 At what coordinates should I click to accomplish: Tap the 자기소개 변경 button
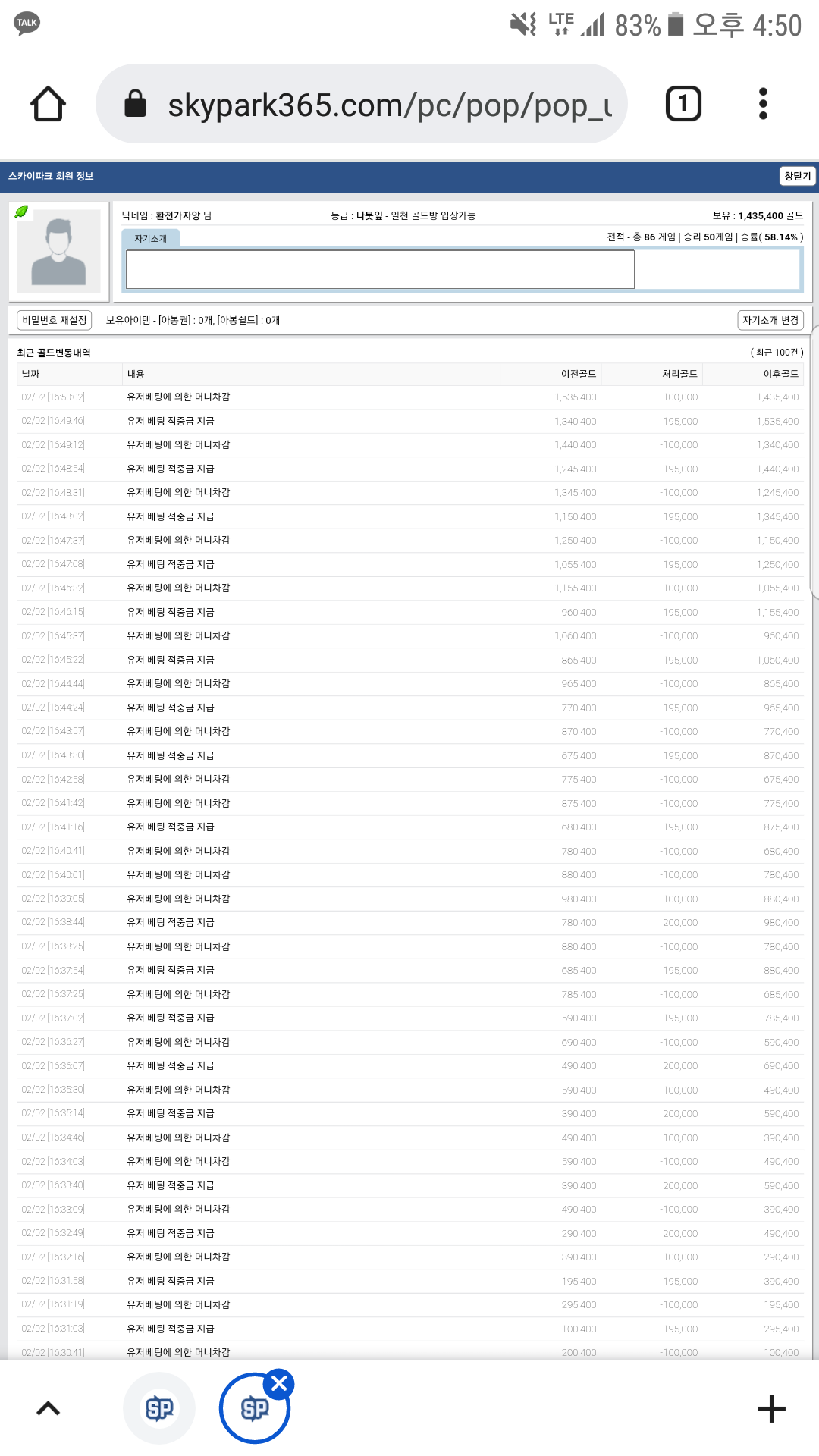[x=770, y=320]
